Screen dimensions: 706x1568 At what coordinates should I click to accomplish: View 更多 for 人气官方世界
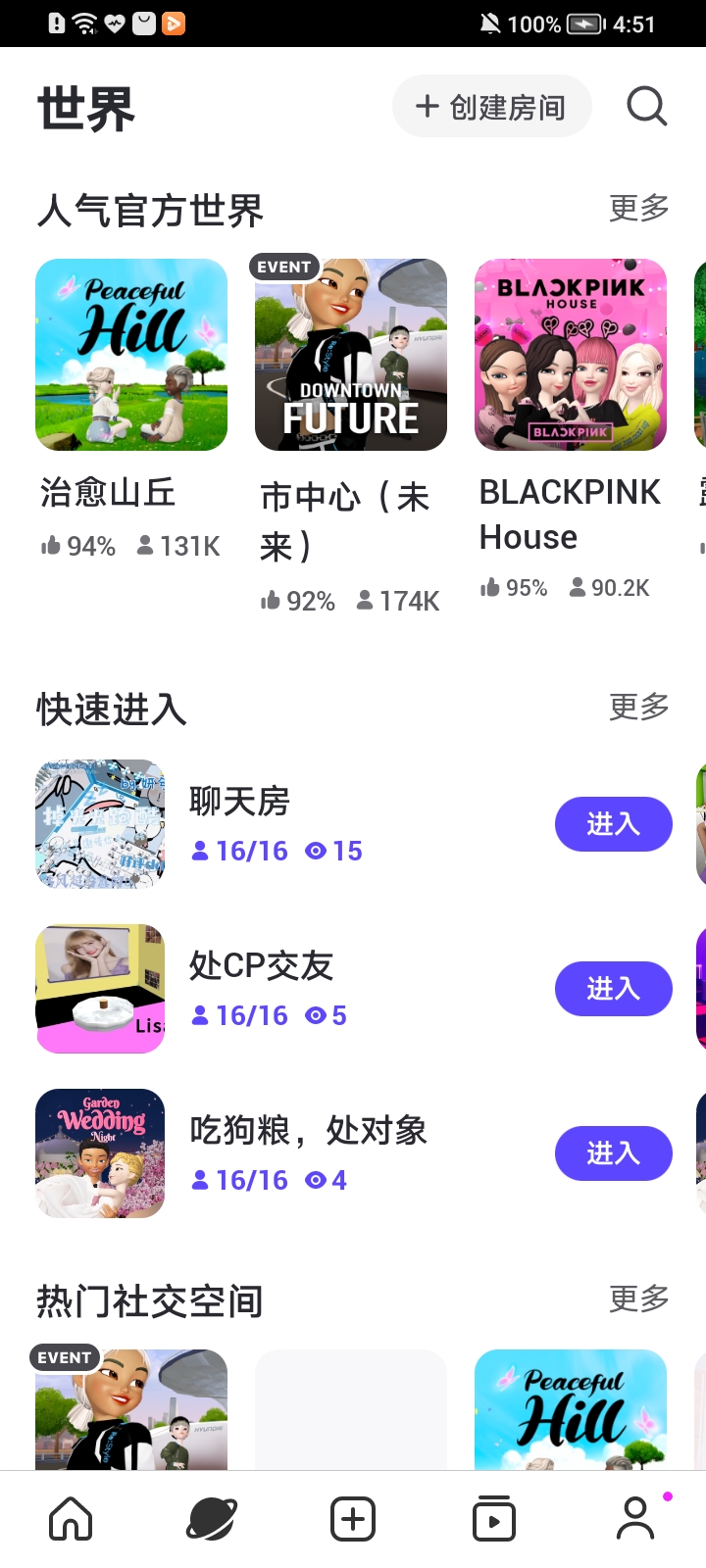pyautogui.click(x=638, y=208)
